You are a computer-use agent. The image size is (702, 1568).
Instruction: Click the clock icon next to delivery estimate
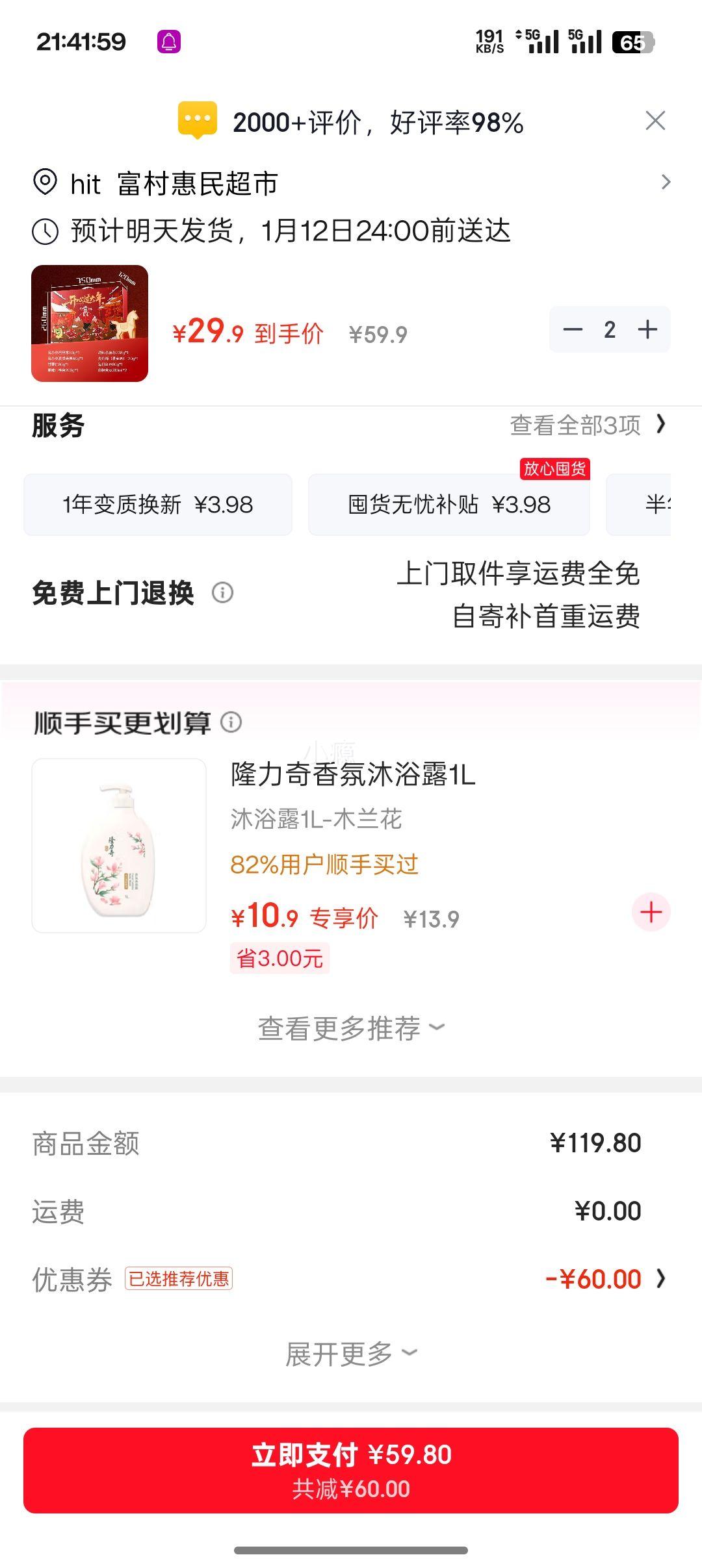point(44,232)
